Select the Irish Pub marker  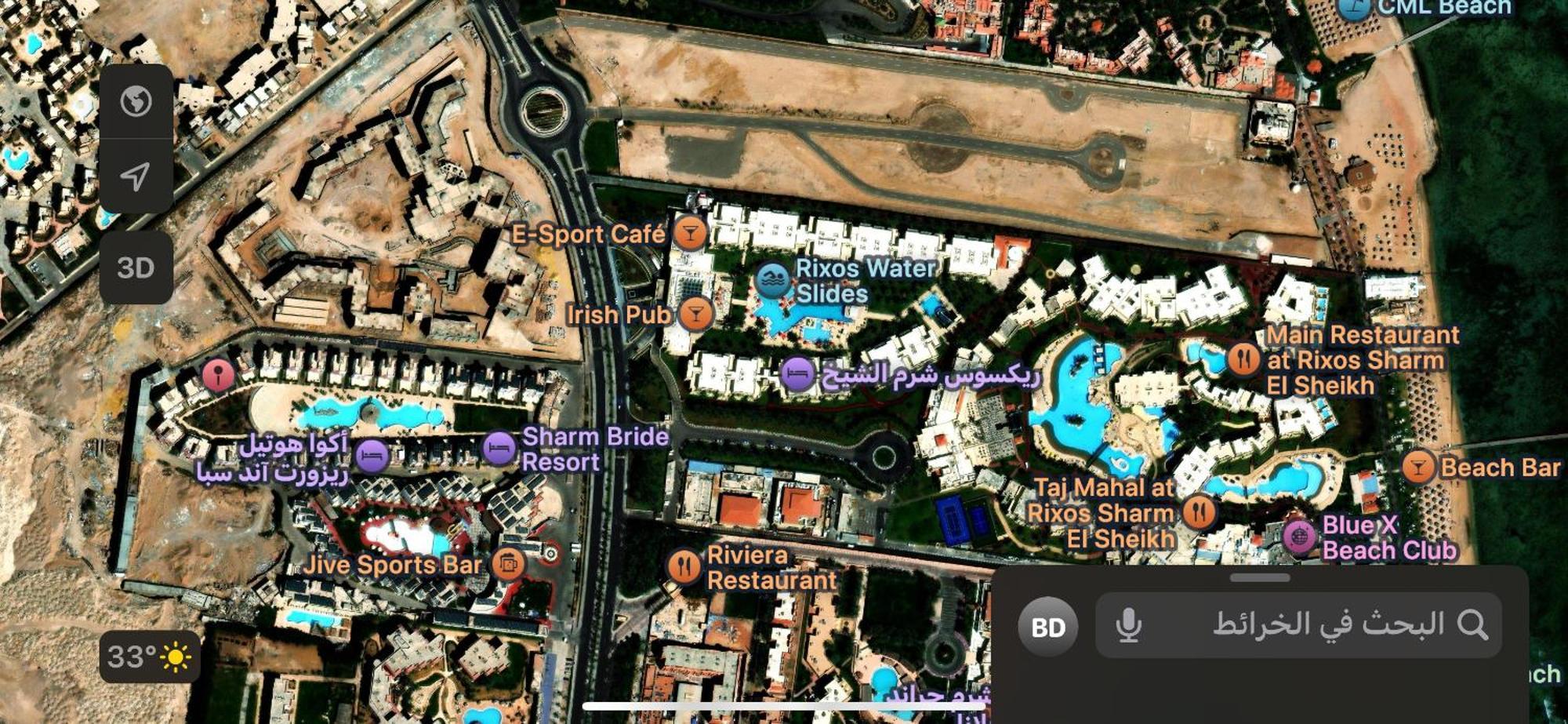click(695, 314)
